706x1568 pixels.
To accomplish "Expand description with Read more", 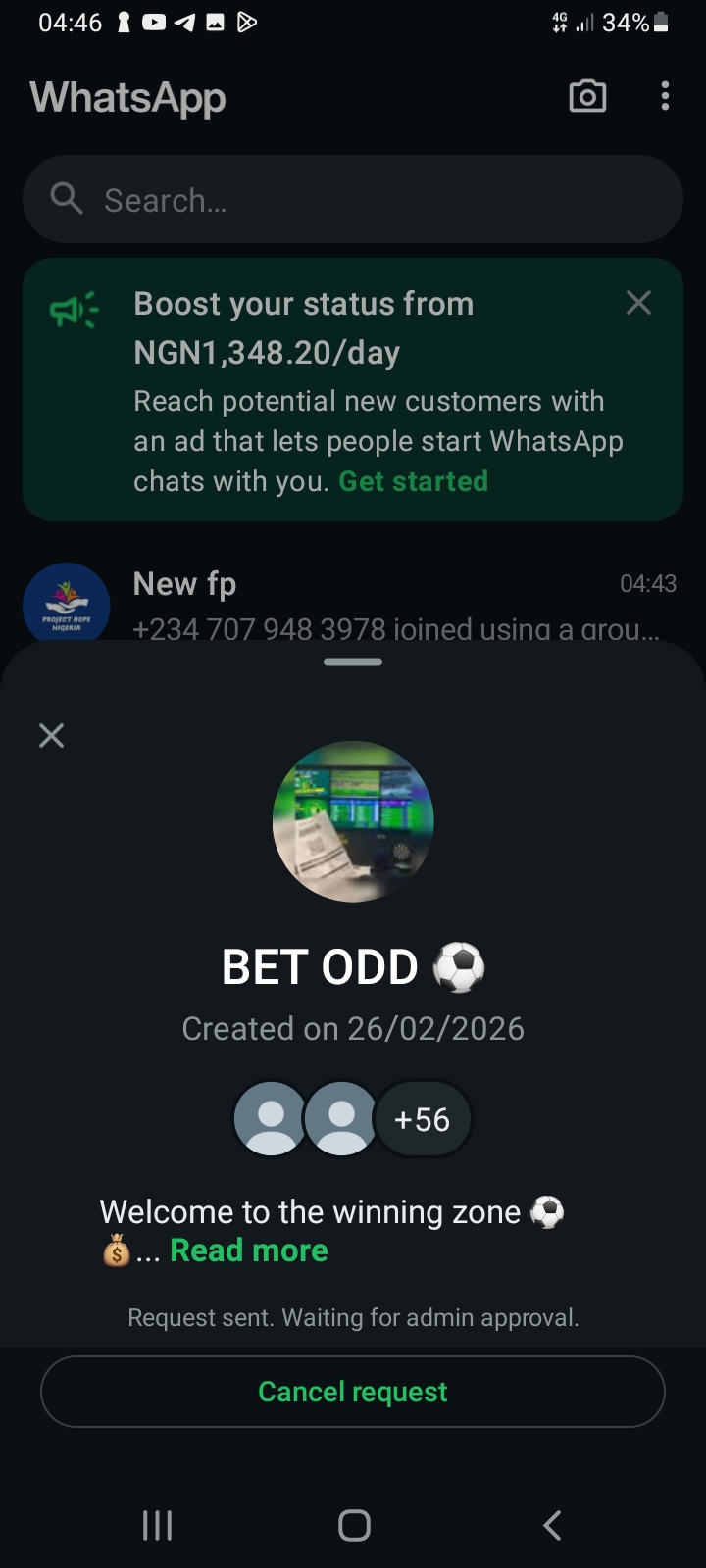I will tap(249, 1250).
